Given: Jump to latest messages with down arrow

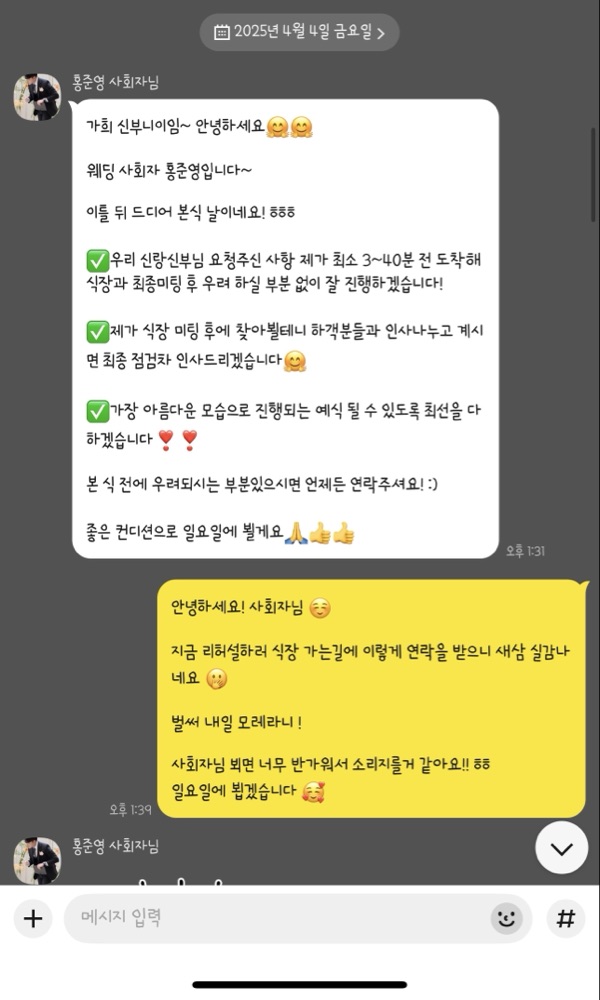Looking at the screenshot, I should (x=562, y=848).
